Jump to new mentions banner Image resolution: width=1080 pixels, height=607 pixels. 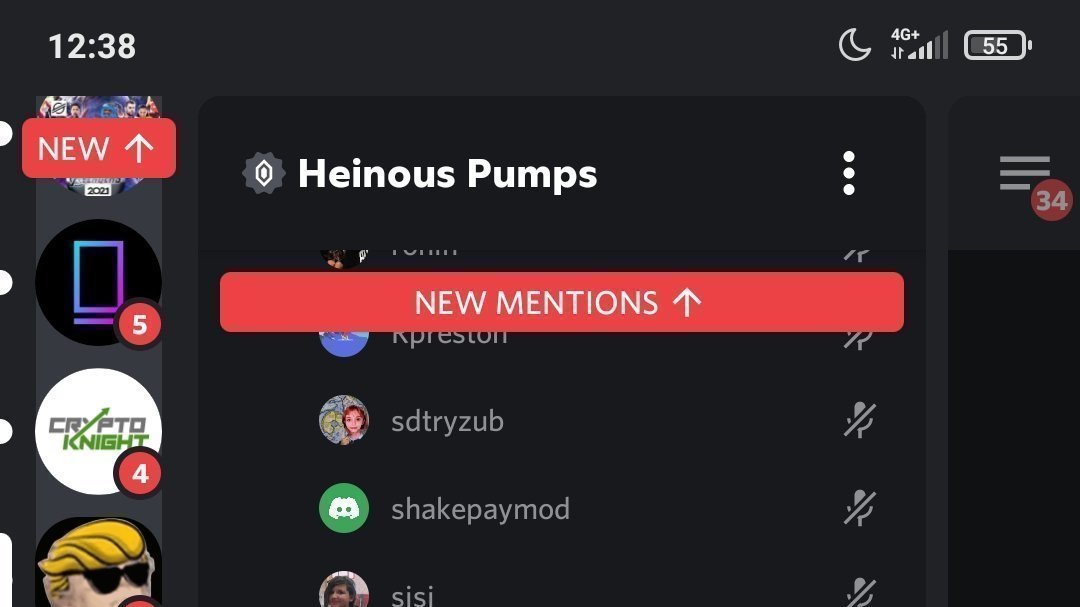(x=561, y=302)
